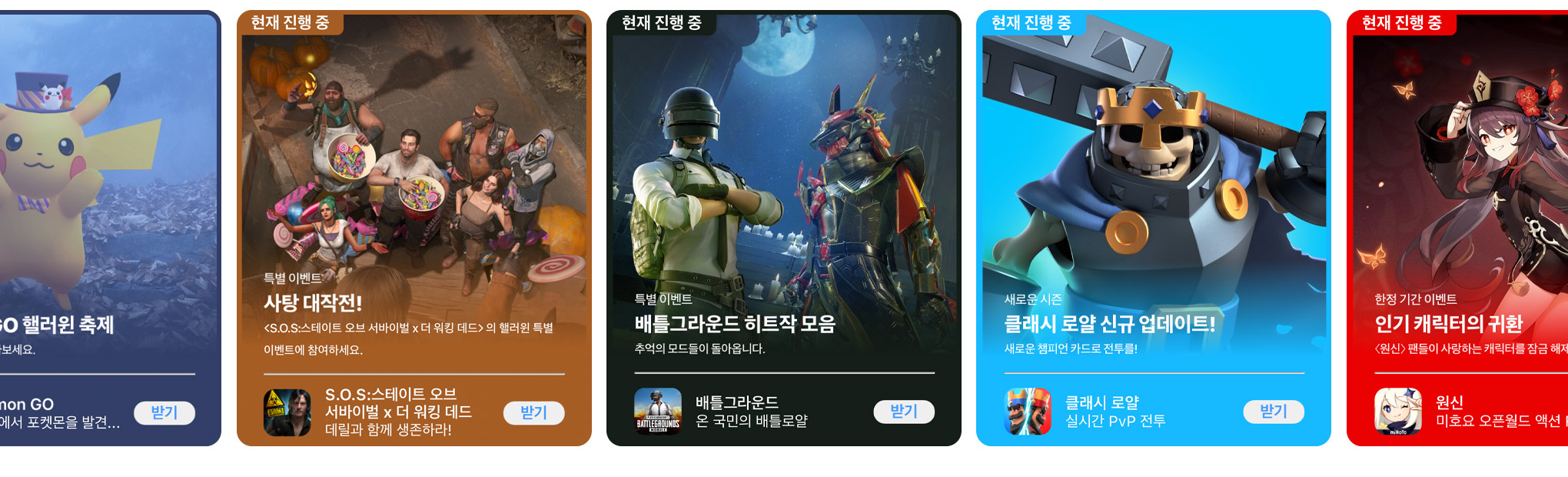View the 배틀그라운드 히트작 모음 event

click(x=784, y=192)
